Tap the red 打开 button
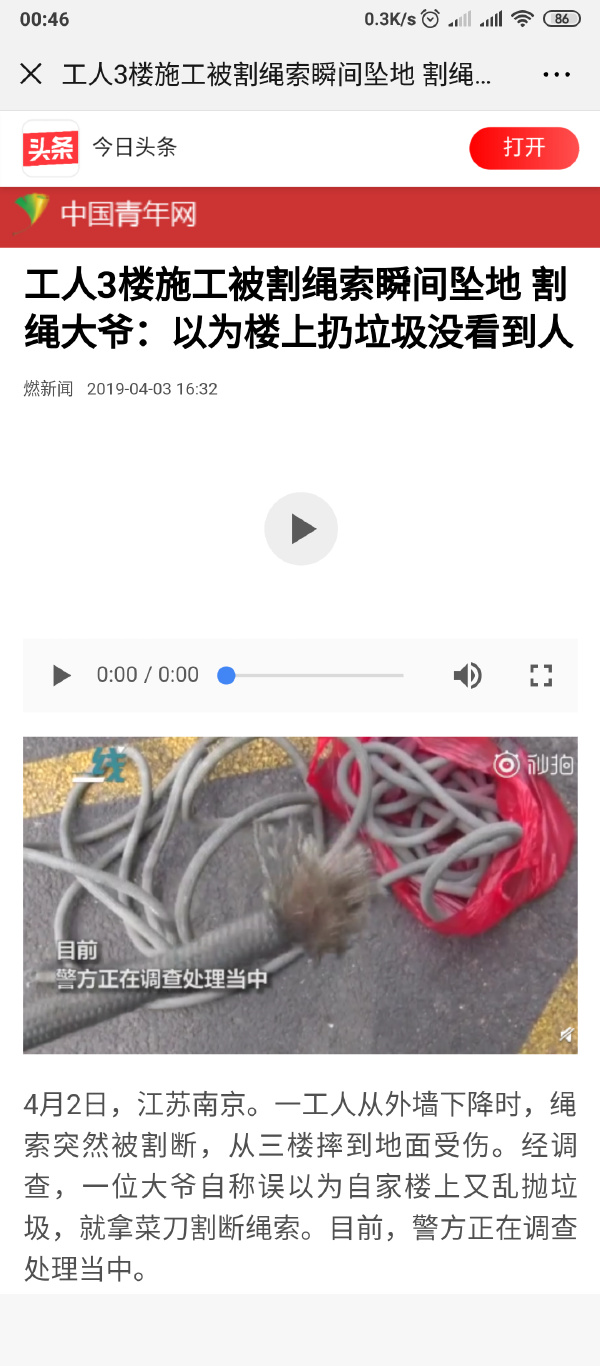This screenshot has width=600, height=1366. click(524, 148)
